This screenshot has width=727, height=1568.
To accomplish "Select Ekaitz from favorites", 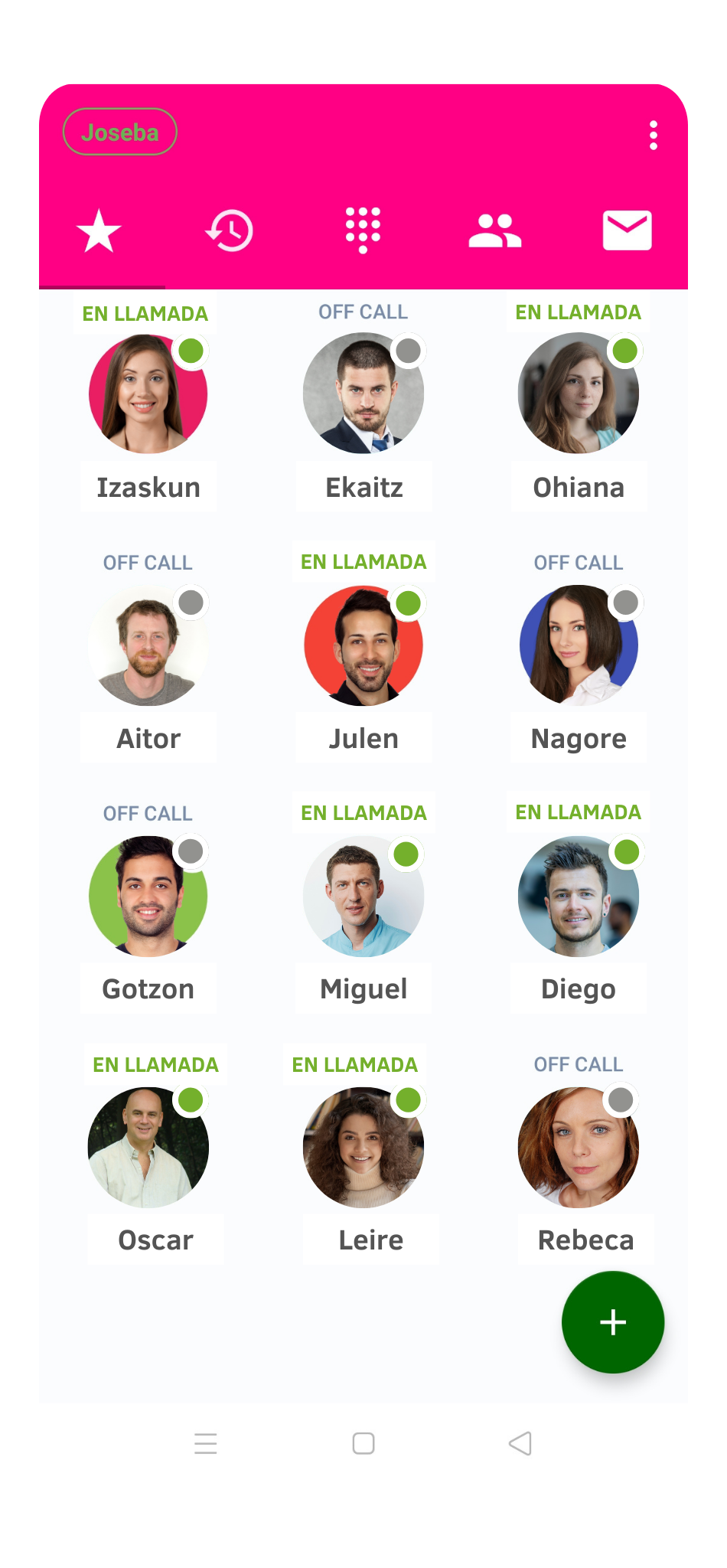I will point(363,394).
